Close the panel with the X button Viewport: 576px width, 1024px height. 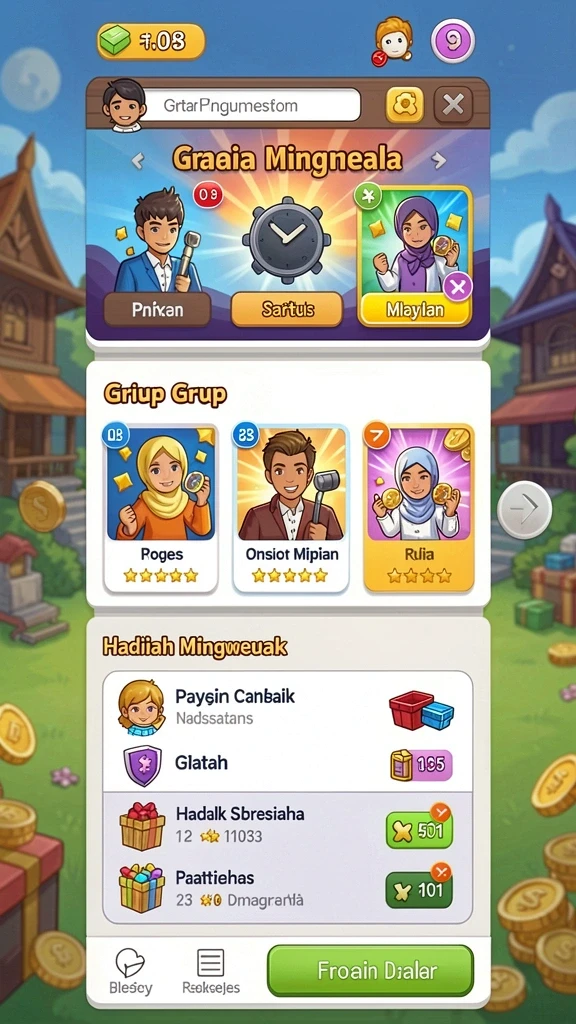[x=453, y=105]
